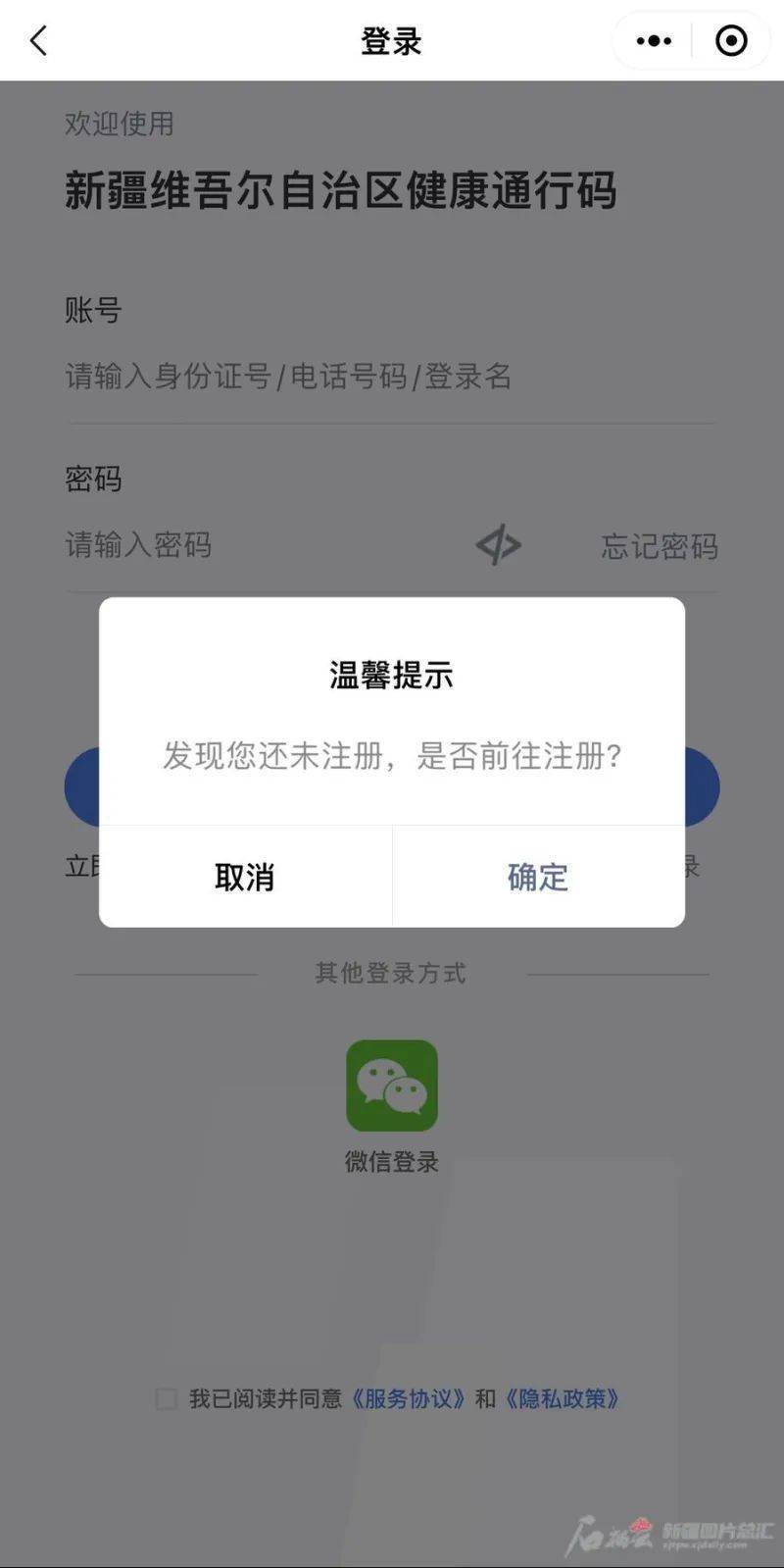This screenshot has width=784, height=1568.
Task: Go back using the top-left arrow
Action: click(x=39, y=41)
